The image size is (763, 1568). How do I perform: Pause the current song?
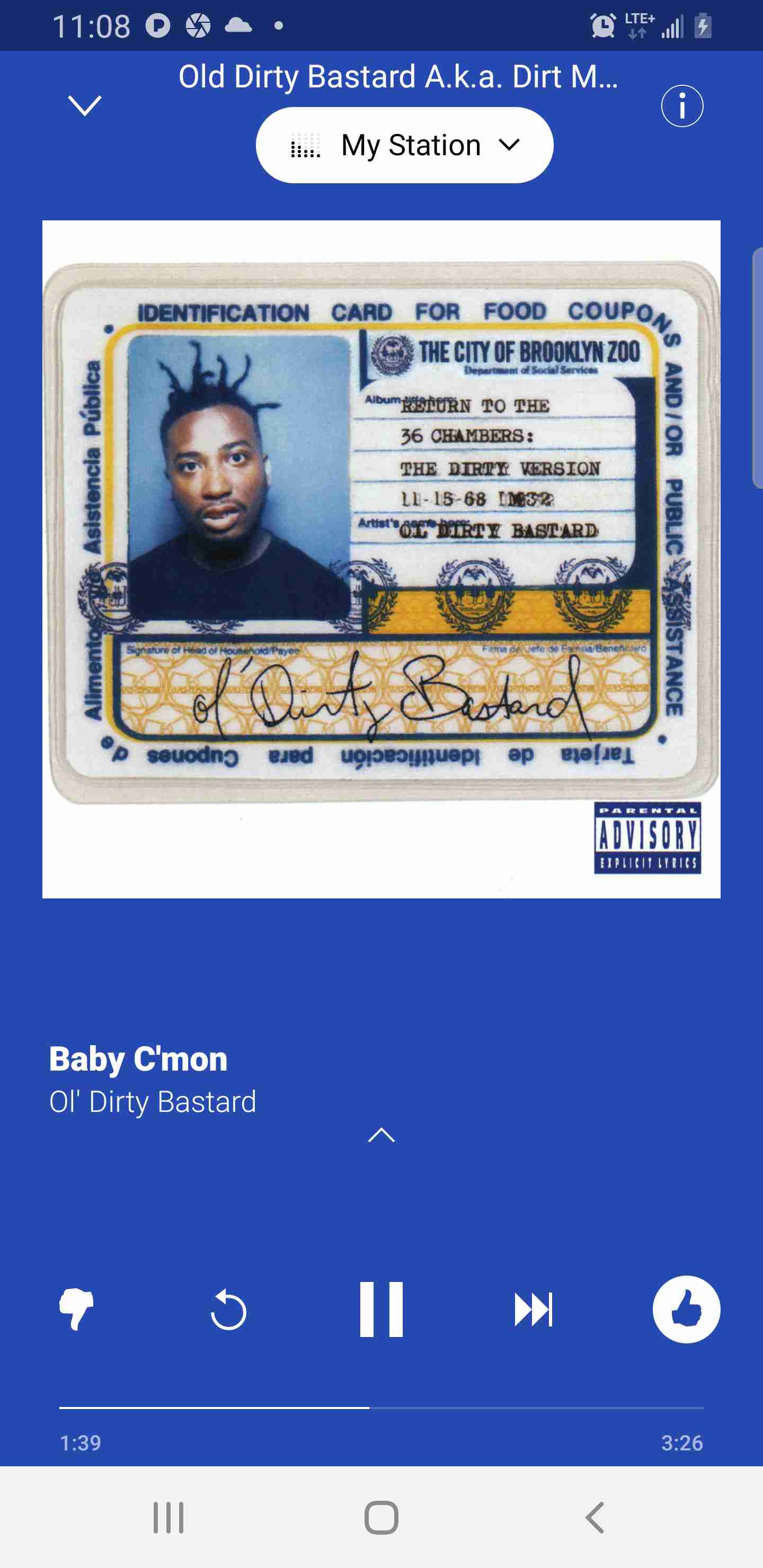[x=381, y=1308]
